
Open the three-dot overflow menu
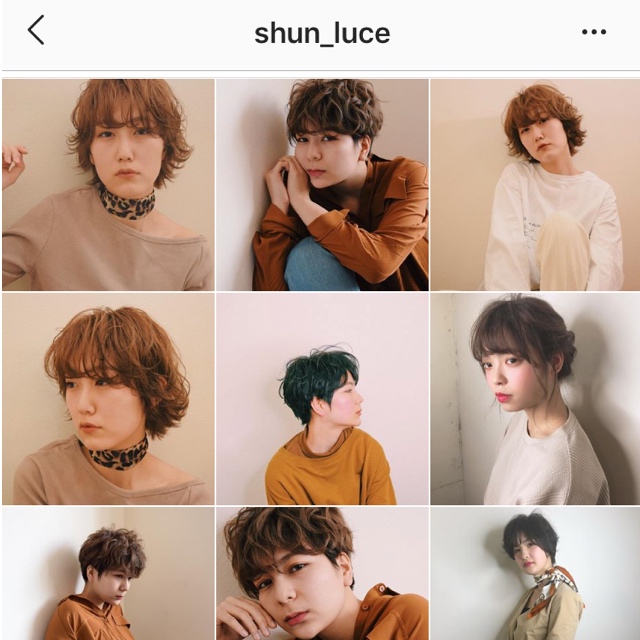click(x=594, y=32)
